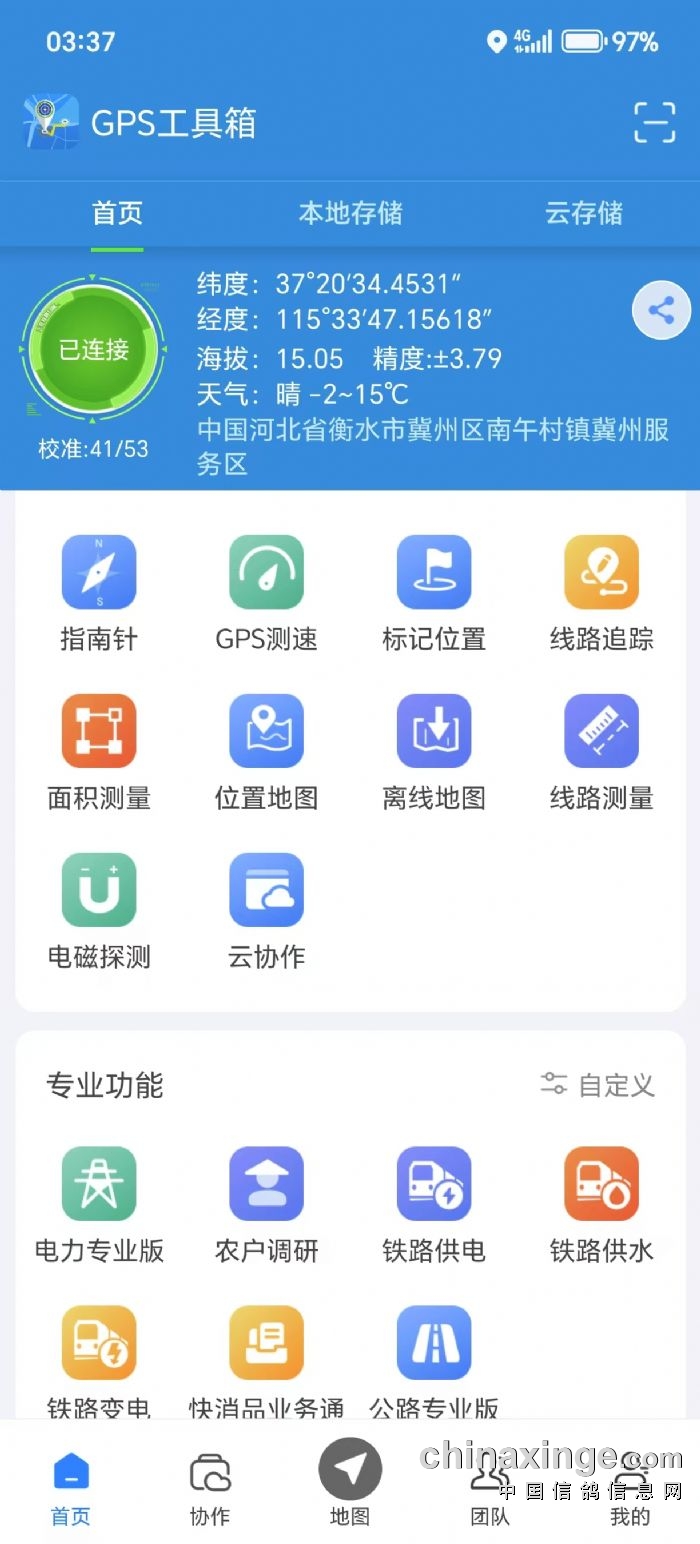Viewport: 700px width, 1544px height.
Task: Open 电力专业版
Action: (99, 1206)
